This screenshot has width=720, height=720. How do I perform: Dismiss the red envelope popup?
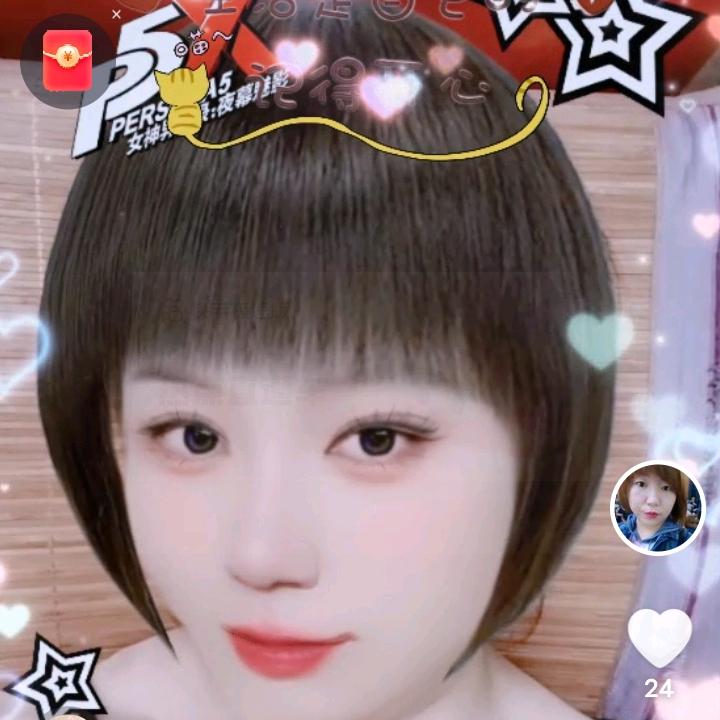[x=116, y=14]
